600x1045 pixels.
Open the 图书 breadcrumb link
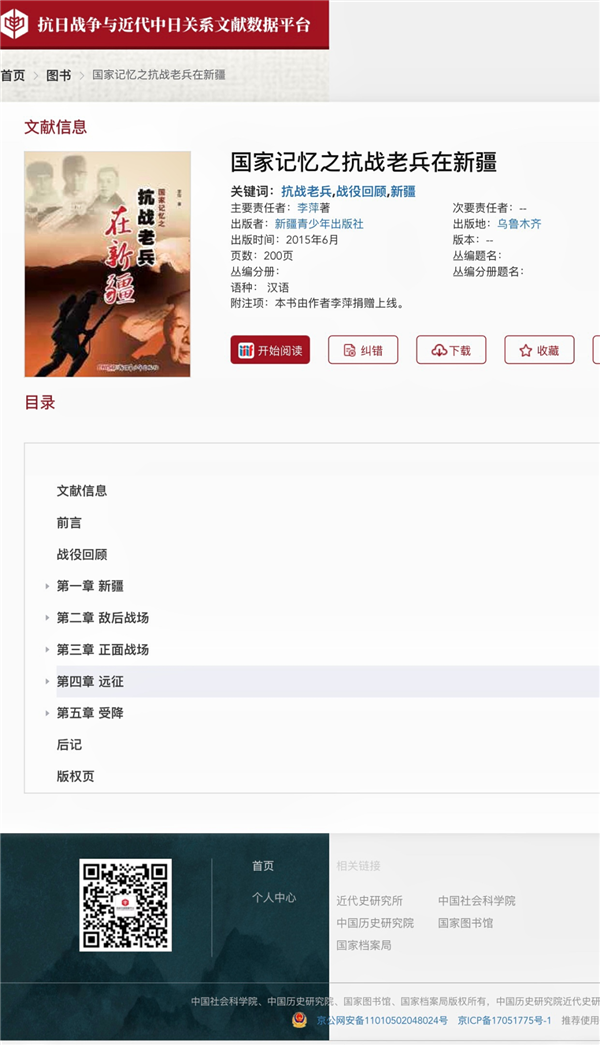59,75
